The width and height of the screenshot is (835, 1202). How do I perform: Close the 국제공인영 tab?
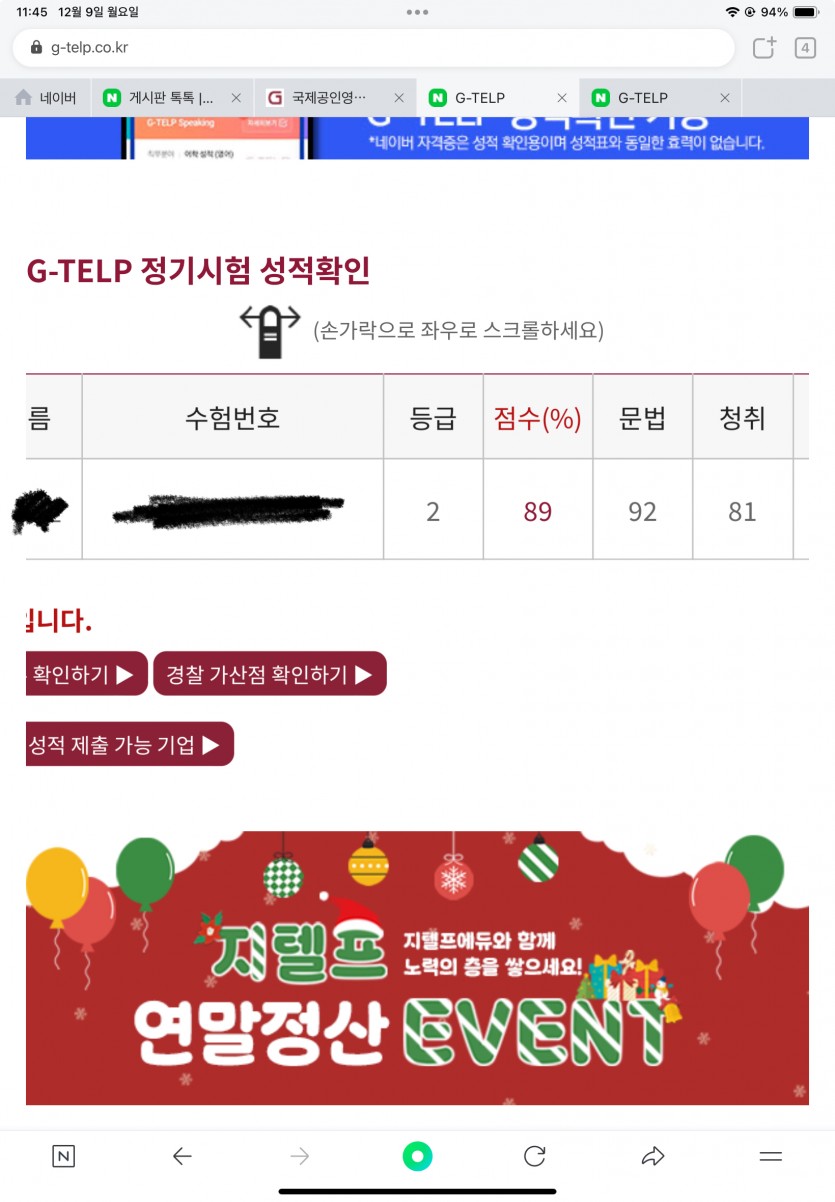(x=399, y=98)
